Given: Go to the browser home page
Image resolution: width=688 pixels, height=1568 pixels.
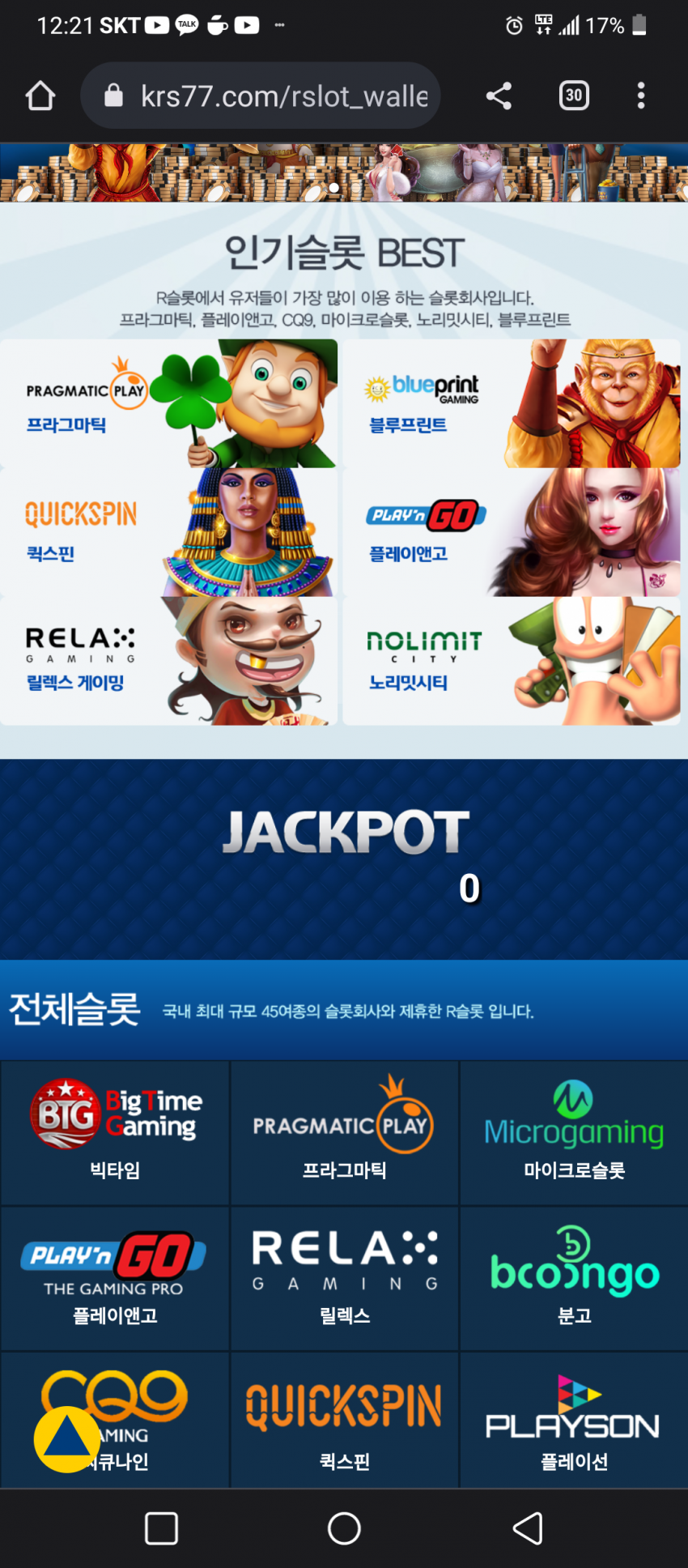Looking at the screenshot, I should 40,96.
